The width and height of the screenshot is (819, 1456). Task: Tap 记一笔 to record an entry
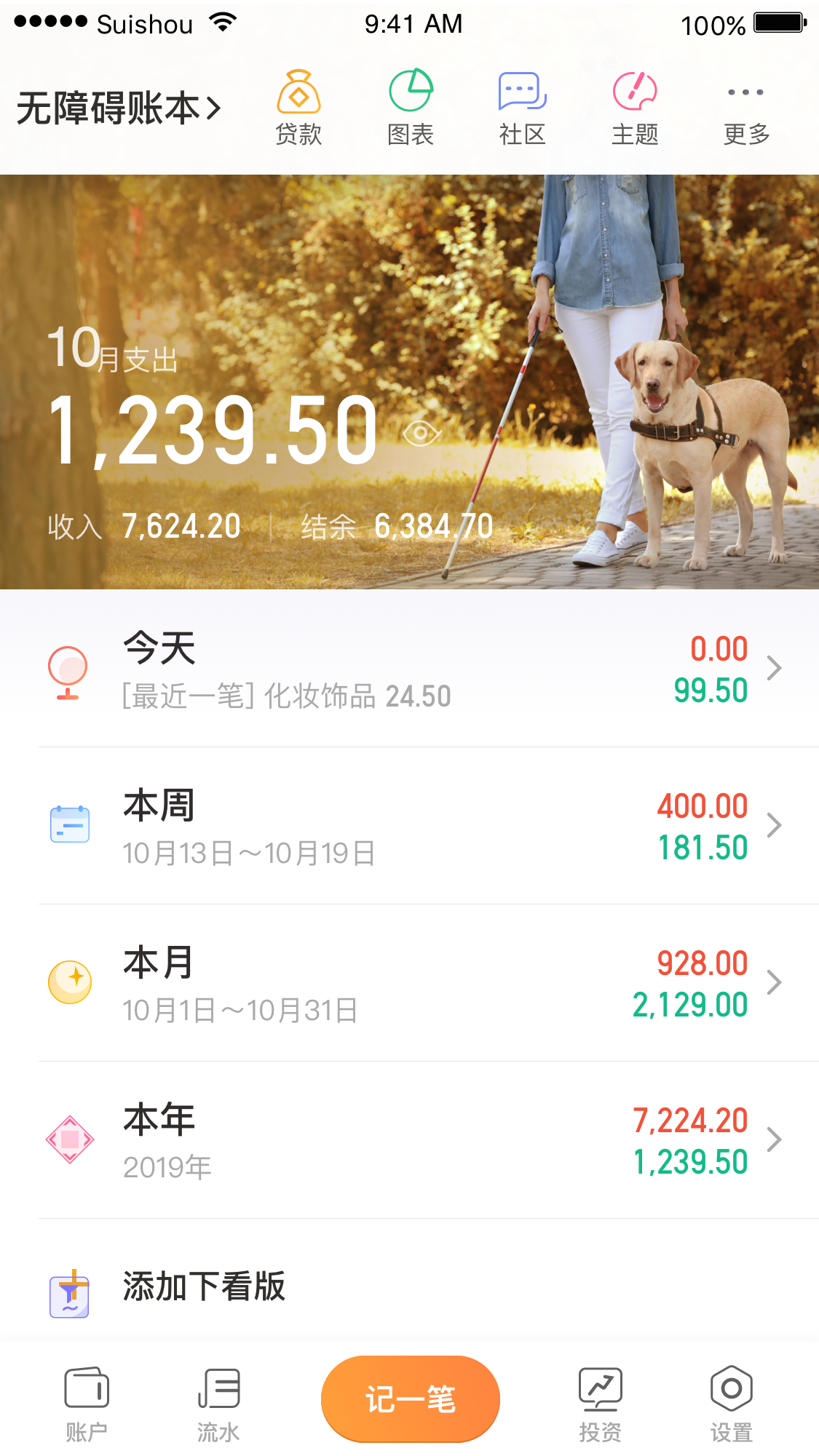410,1399
